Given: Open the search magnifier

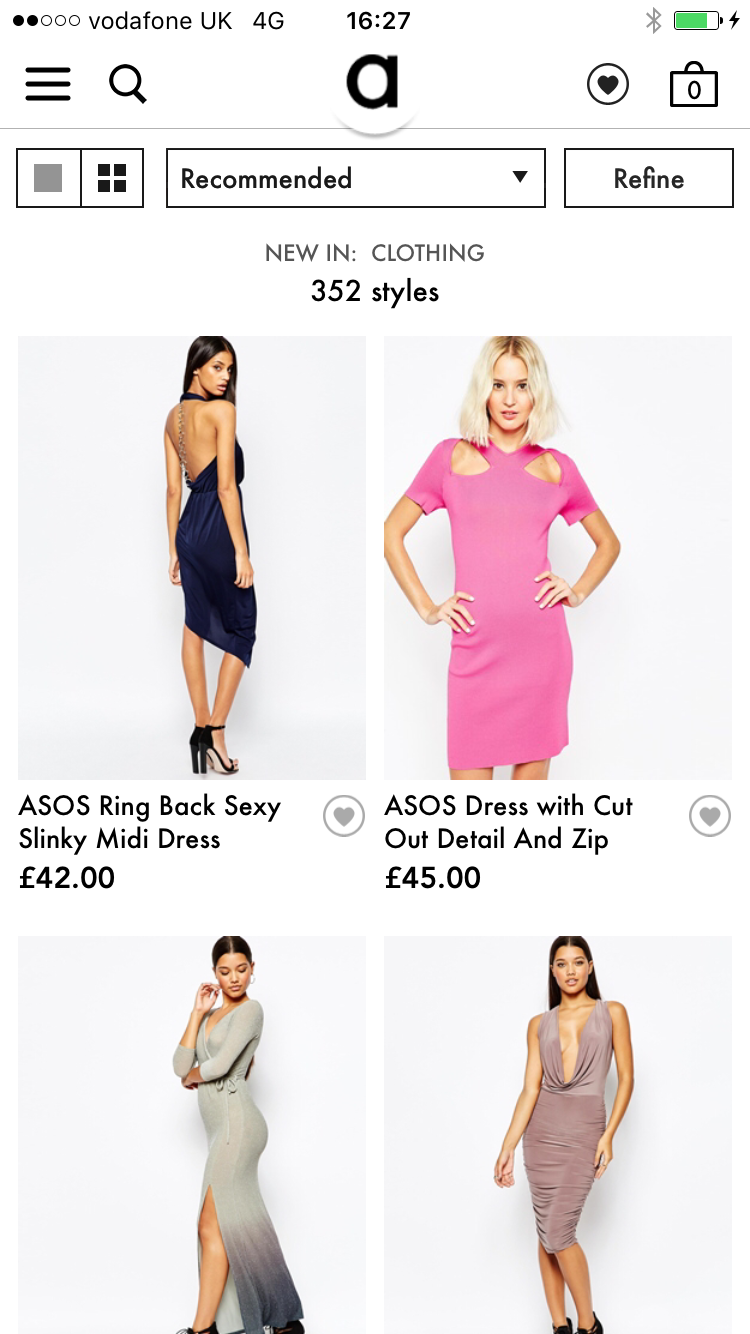Looking at the screenshot, I should click(128, 84).
